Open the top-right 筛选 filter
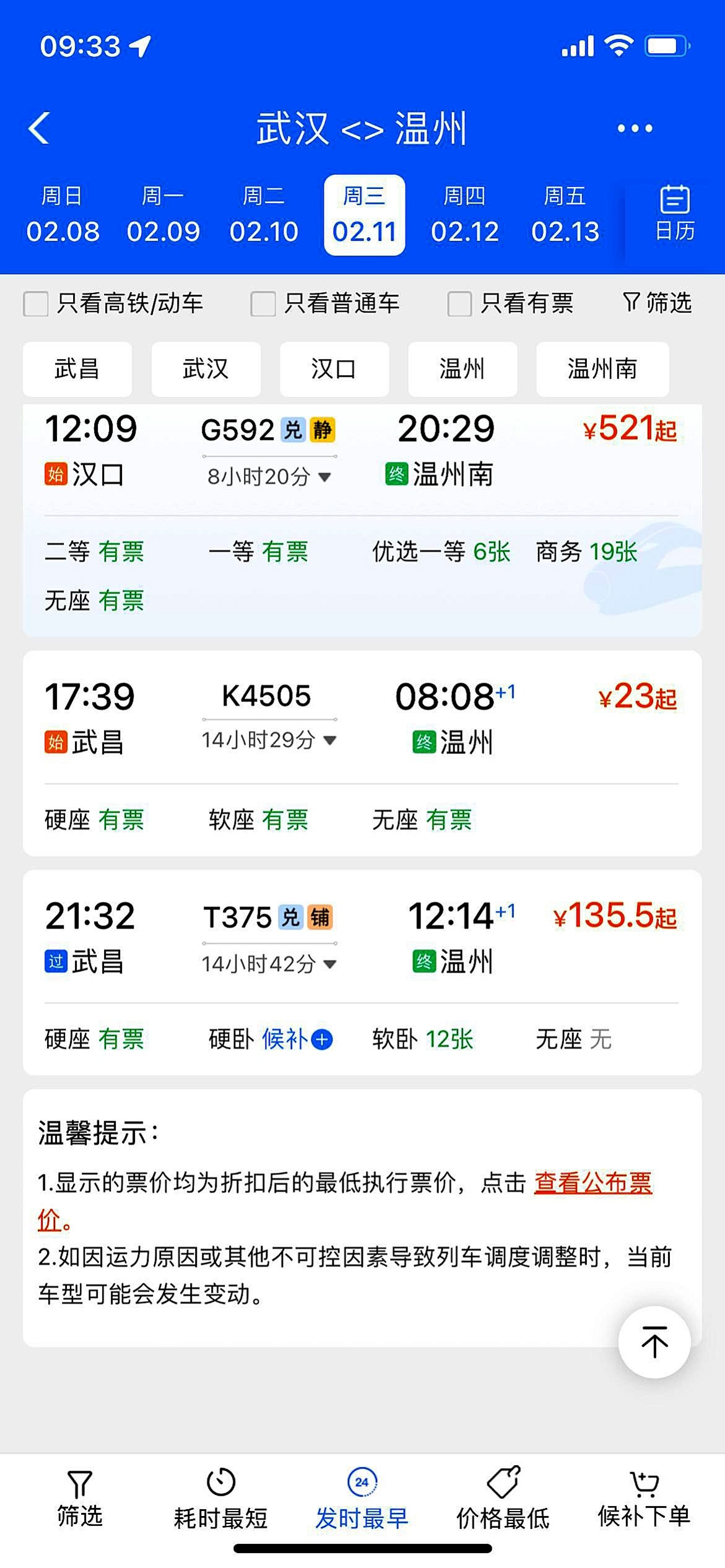The width and height of the screenshot is (725, 1568). click(657, 303)
